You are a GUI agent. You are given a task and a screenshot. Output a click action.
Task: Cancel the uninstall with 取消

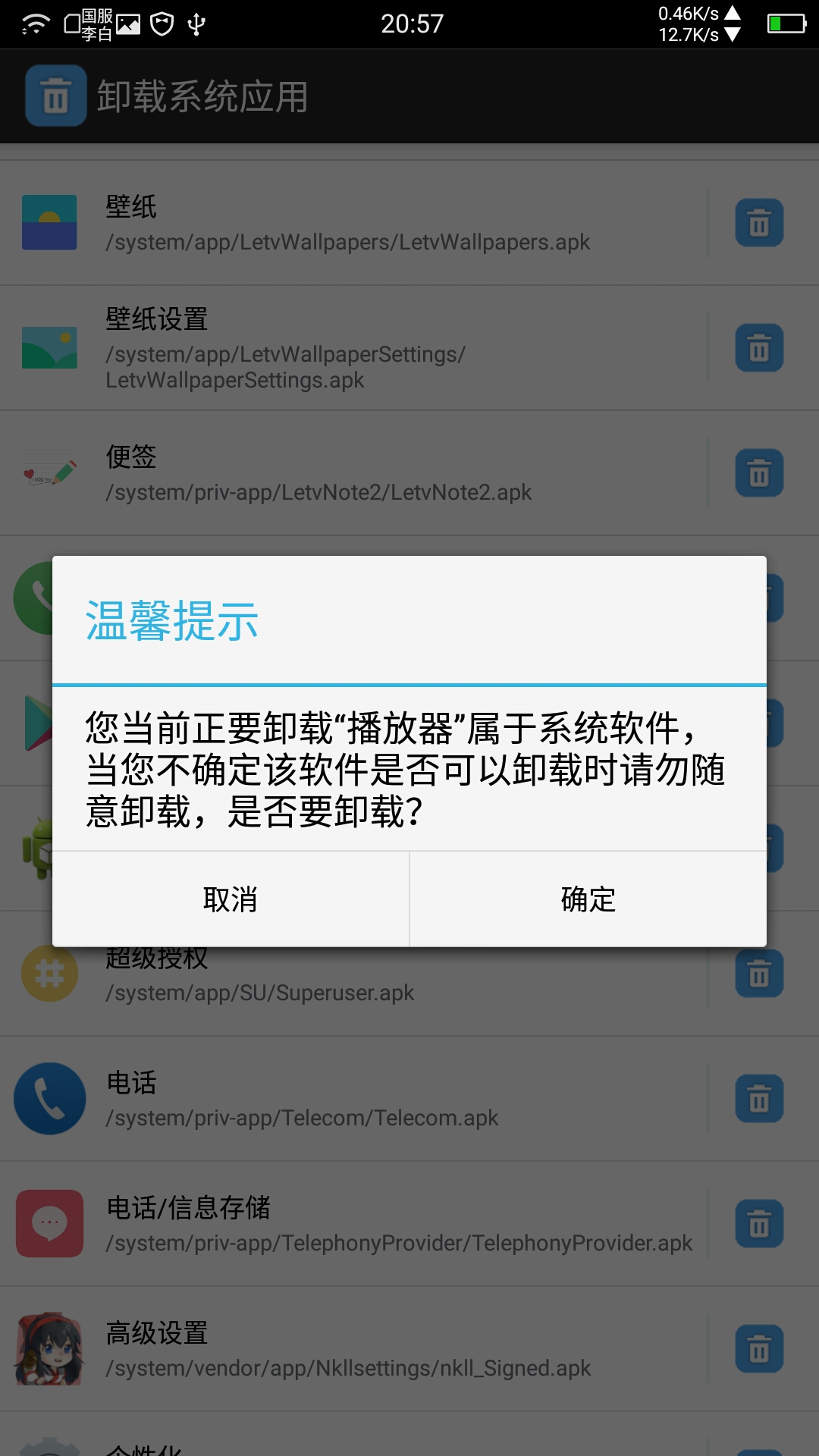[231, 899]
